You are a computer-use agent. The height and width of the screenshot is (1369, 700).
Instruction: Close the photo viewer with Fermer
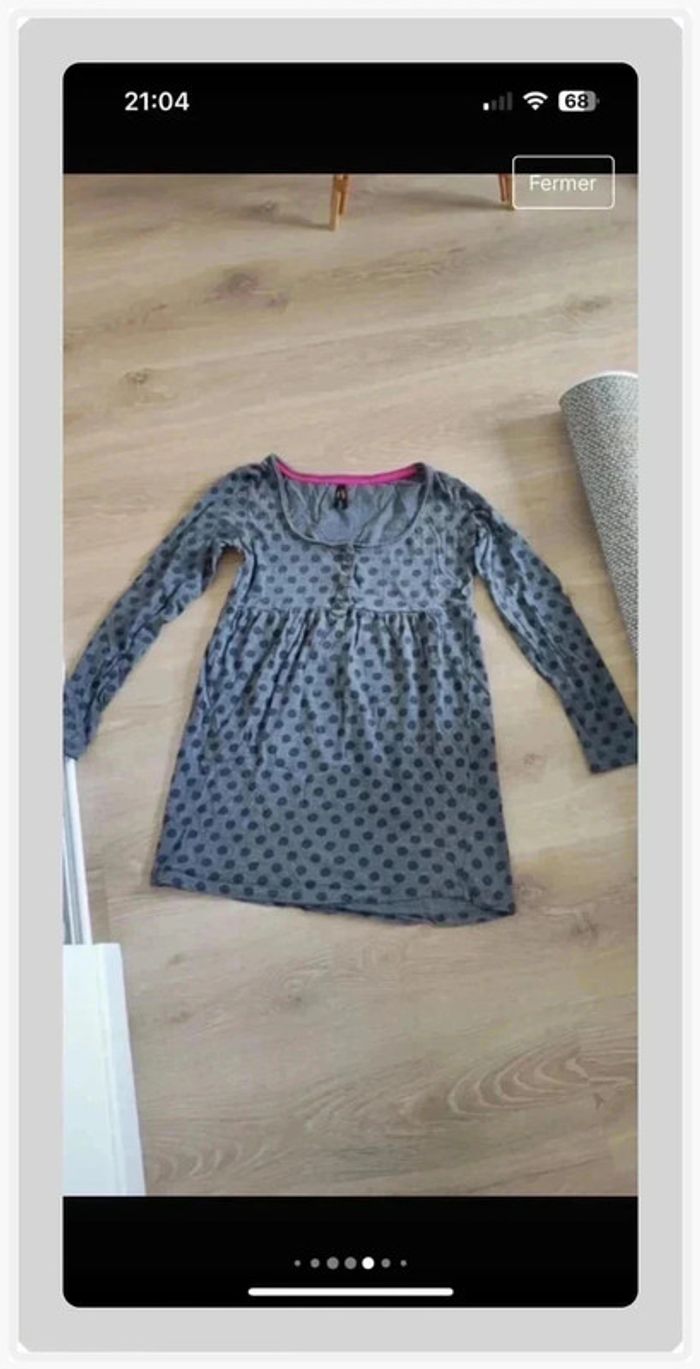pyautogui.click(x=562, y=183)
